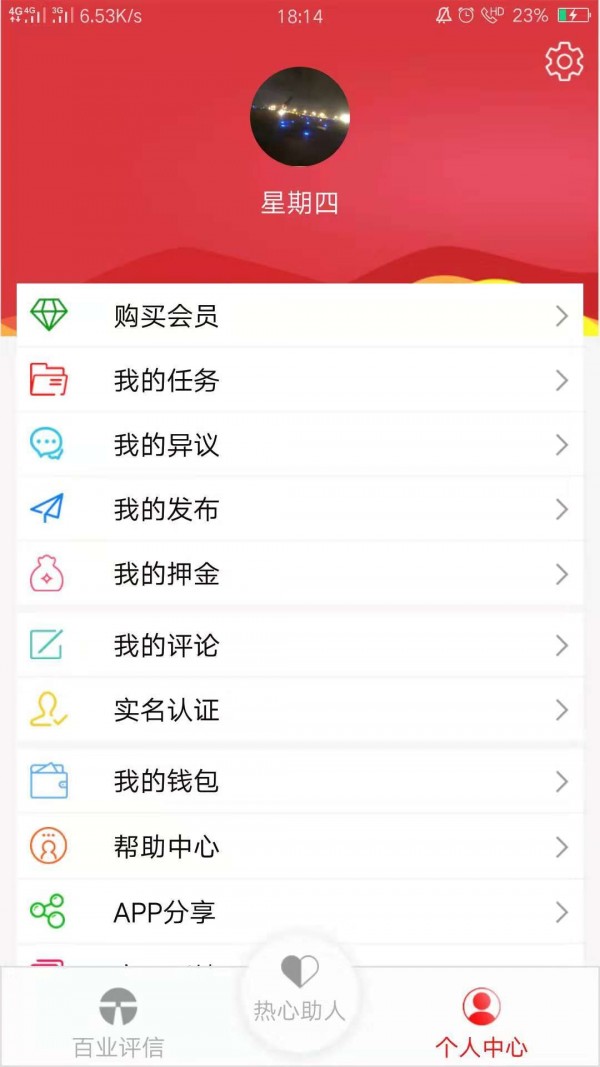Go to 我的异议
Image resolution: width=600 pixels, height=1067 pixels.
click(x=300, y=445)
